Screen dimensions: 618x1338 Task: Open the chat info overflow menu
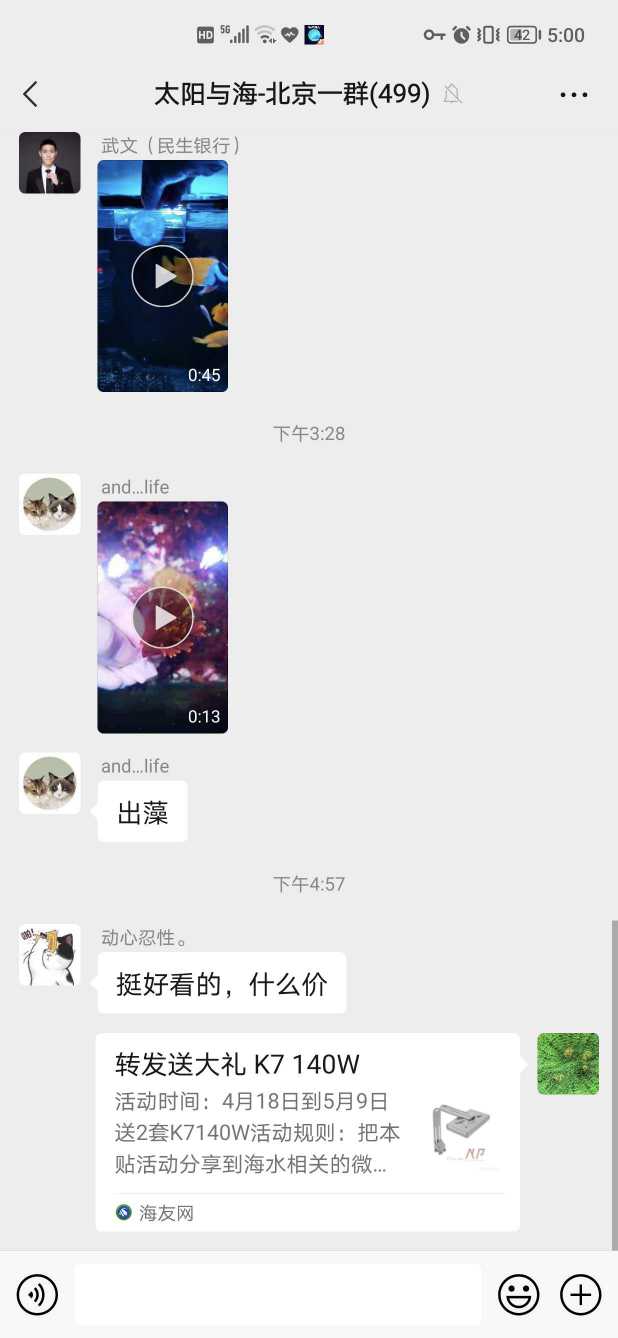574,95
